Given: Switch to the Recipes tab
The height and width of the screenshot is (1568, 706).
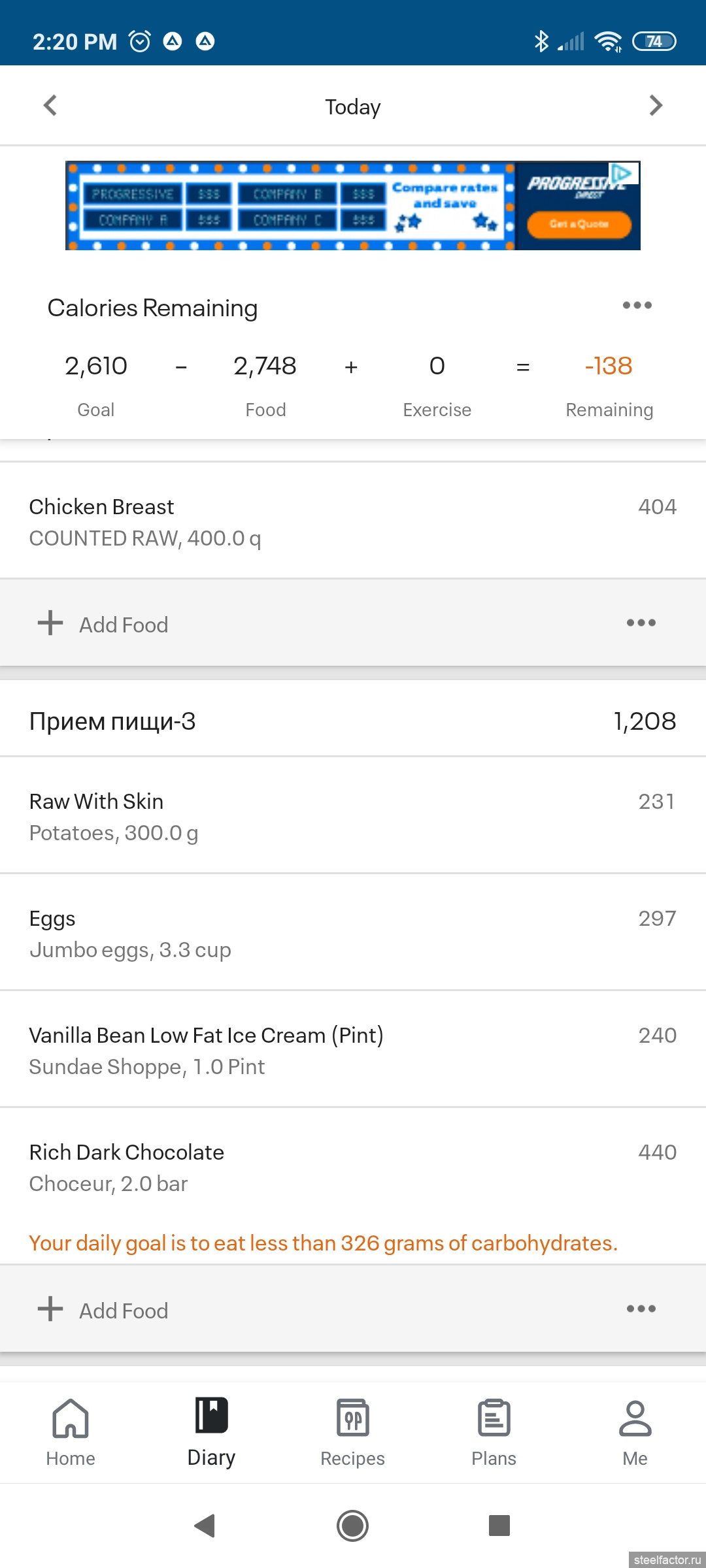Looking at the screenshot, I should [353, 1432].
